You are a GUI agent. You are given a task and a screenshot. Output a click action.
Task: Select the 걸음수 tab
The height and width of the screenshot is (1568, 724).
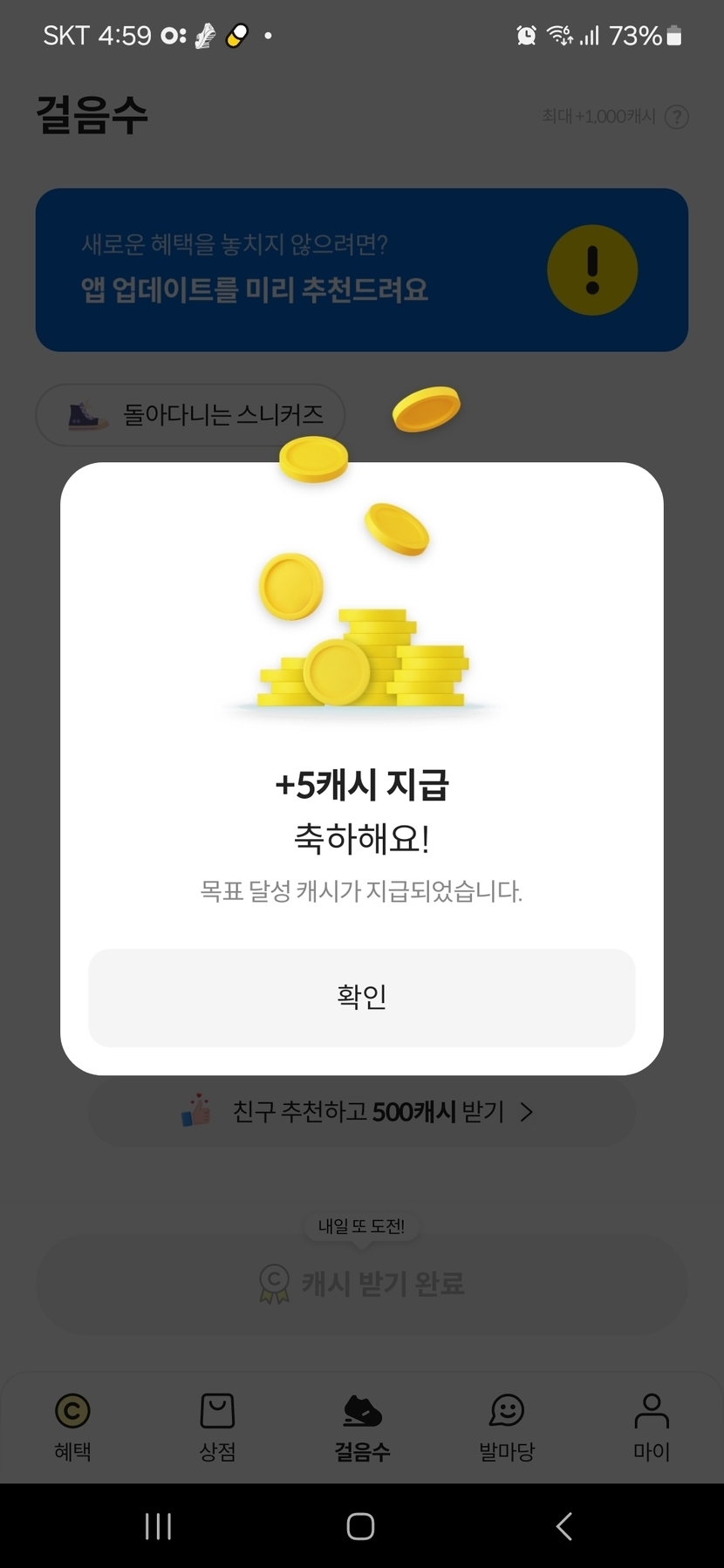click(362, 1427)
